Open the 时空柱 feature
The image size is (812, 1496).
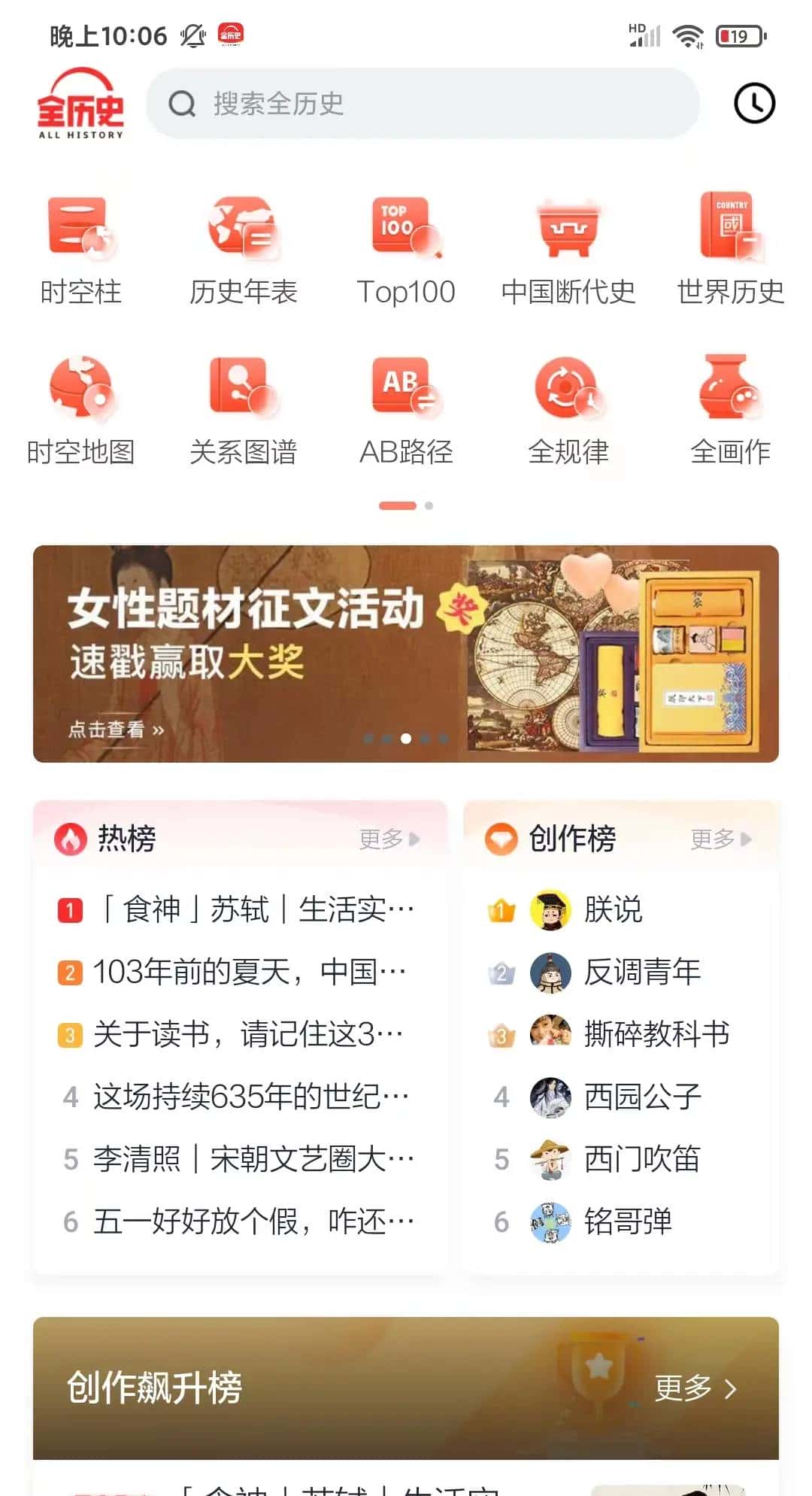tap(80, 248)
